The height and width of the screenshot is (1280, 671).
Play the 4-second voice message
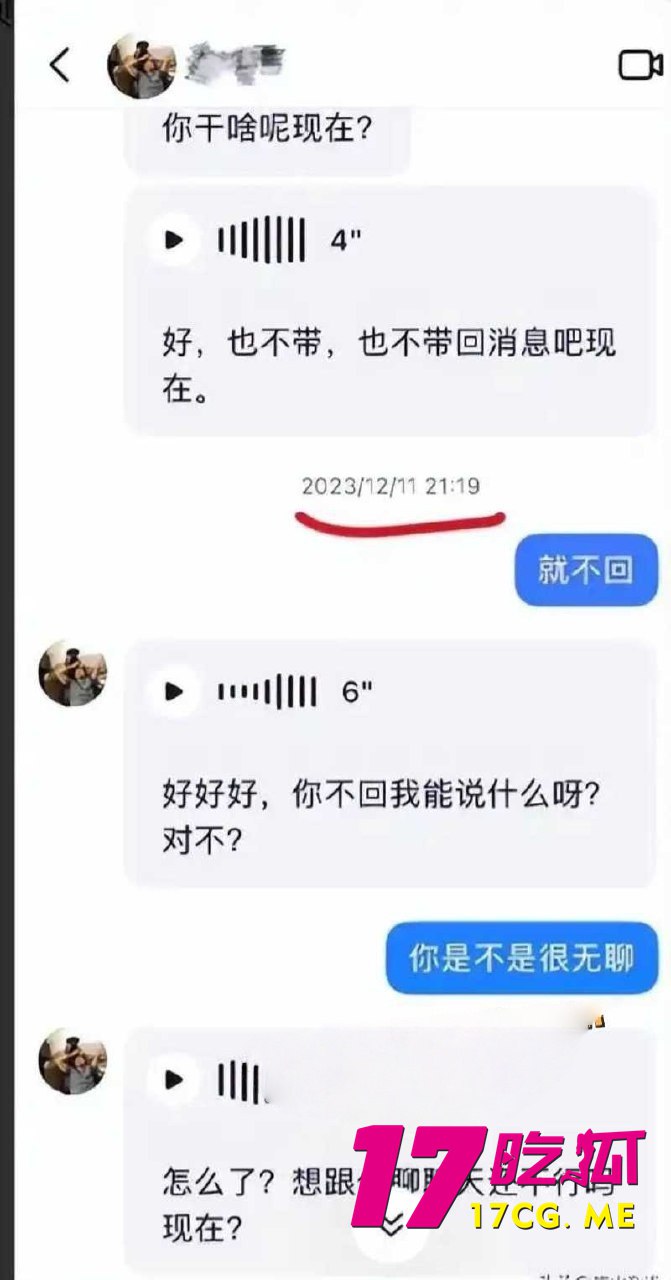click(174, 239)
